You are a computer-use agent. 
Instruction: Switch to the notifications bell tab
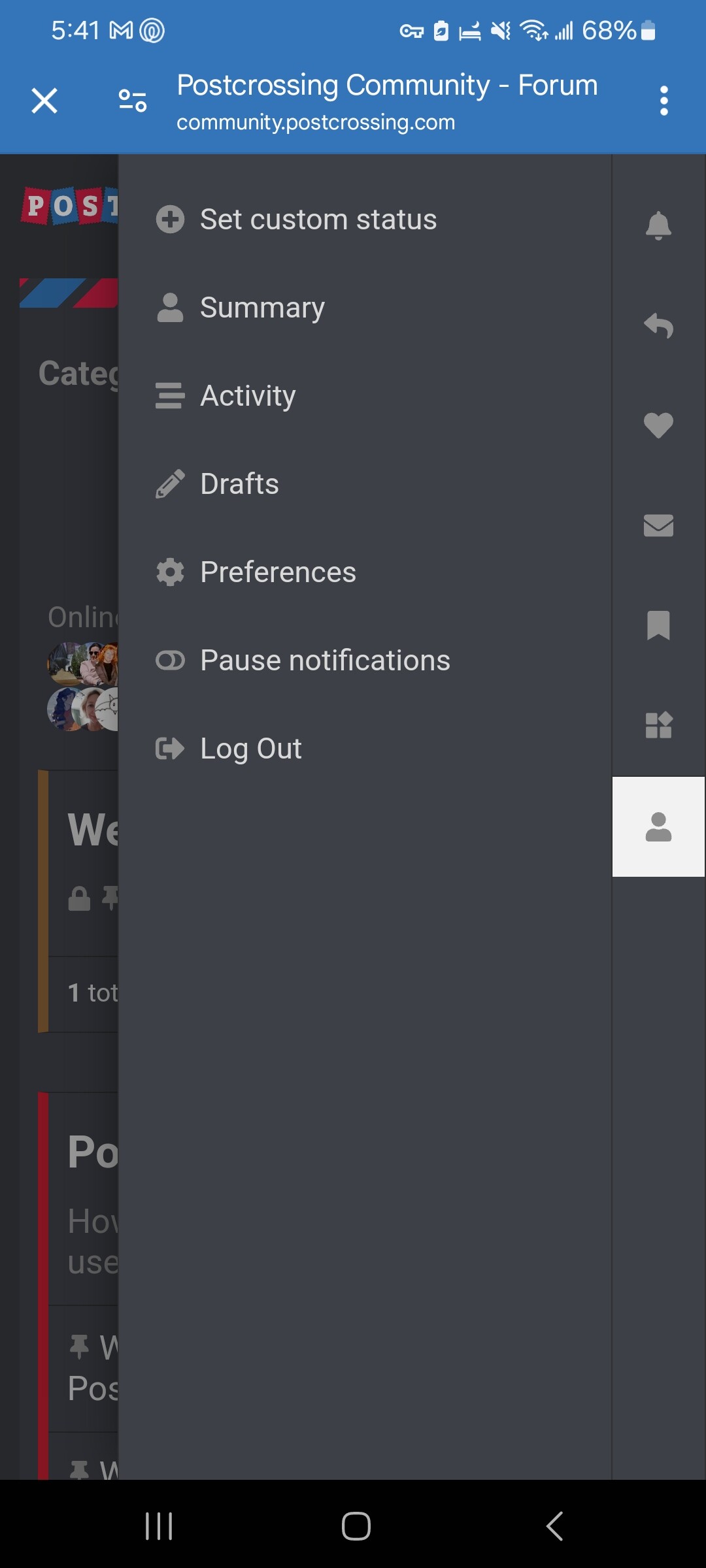658,226
